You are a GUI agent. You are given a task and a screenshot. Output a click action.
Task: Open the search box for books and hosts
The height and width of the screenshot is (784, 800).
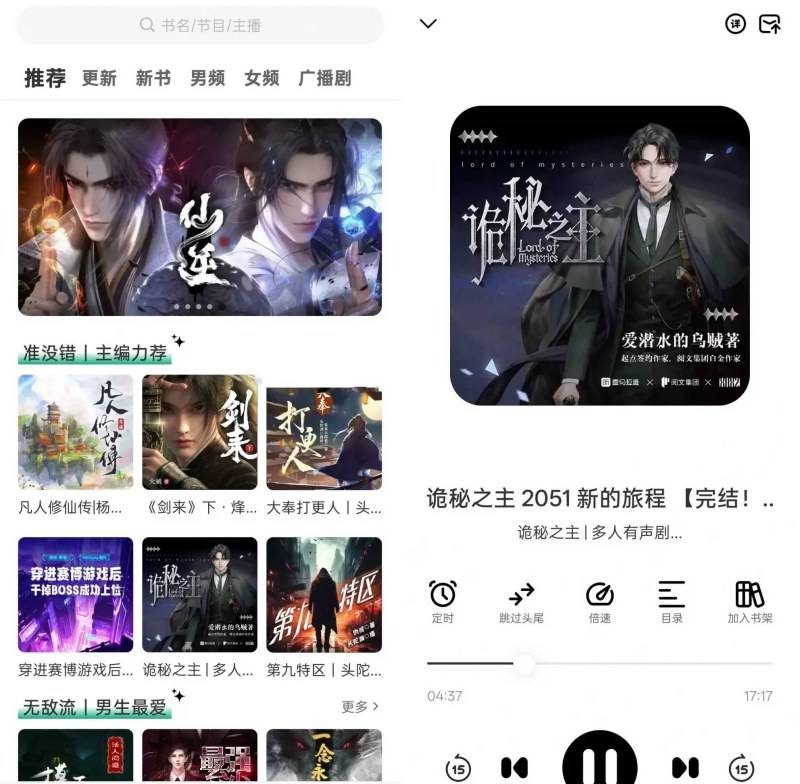point(200,25)
